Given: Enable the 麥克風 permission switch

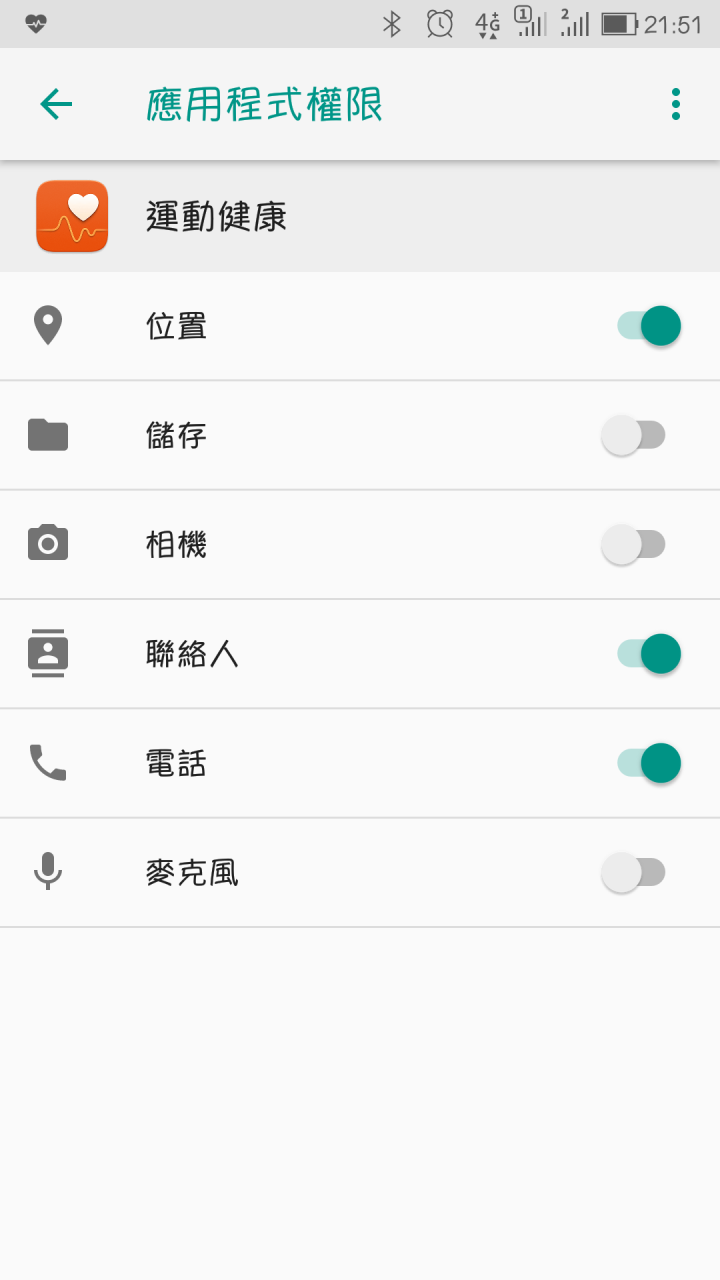Looking at the screenshot, I should (x=633, y=872).
